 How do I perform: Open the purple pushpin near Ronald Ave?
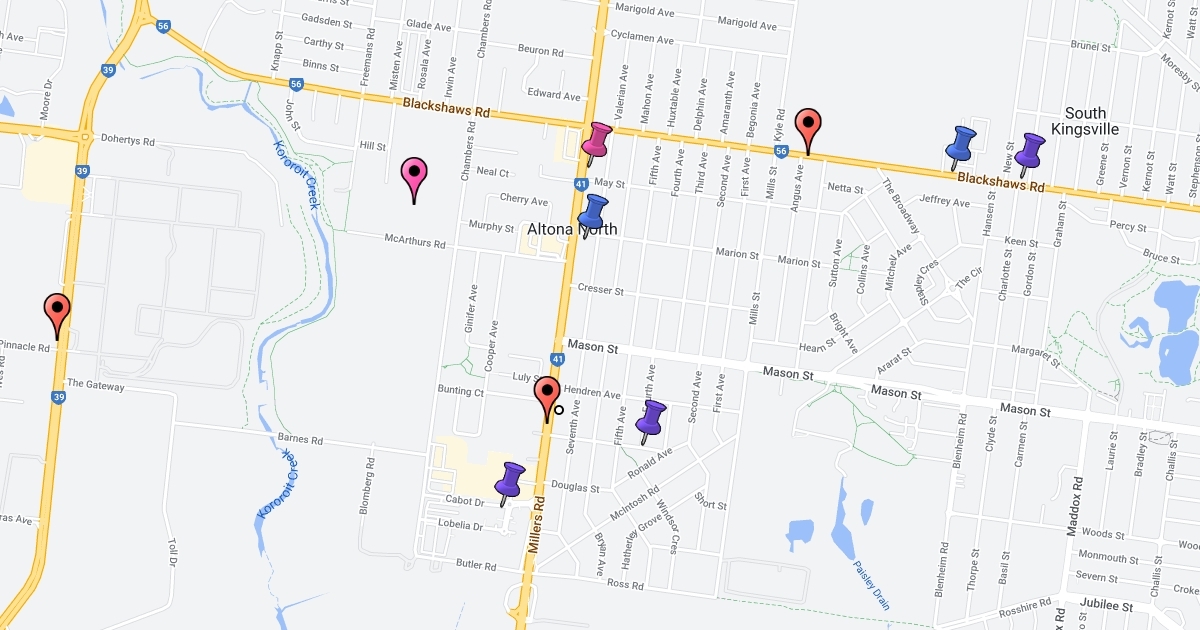coord(652,419)
